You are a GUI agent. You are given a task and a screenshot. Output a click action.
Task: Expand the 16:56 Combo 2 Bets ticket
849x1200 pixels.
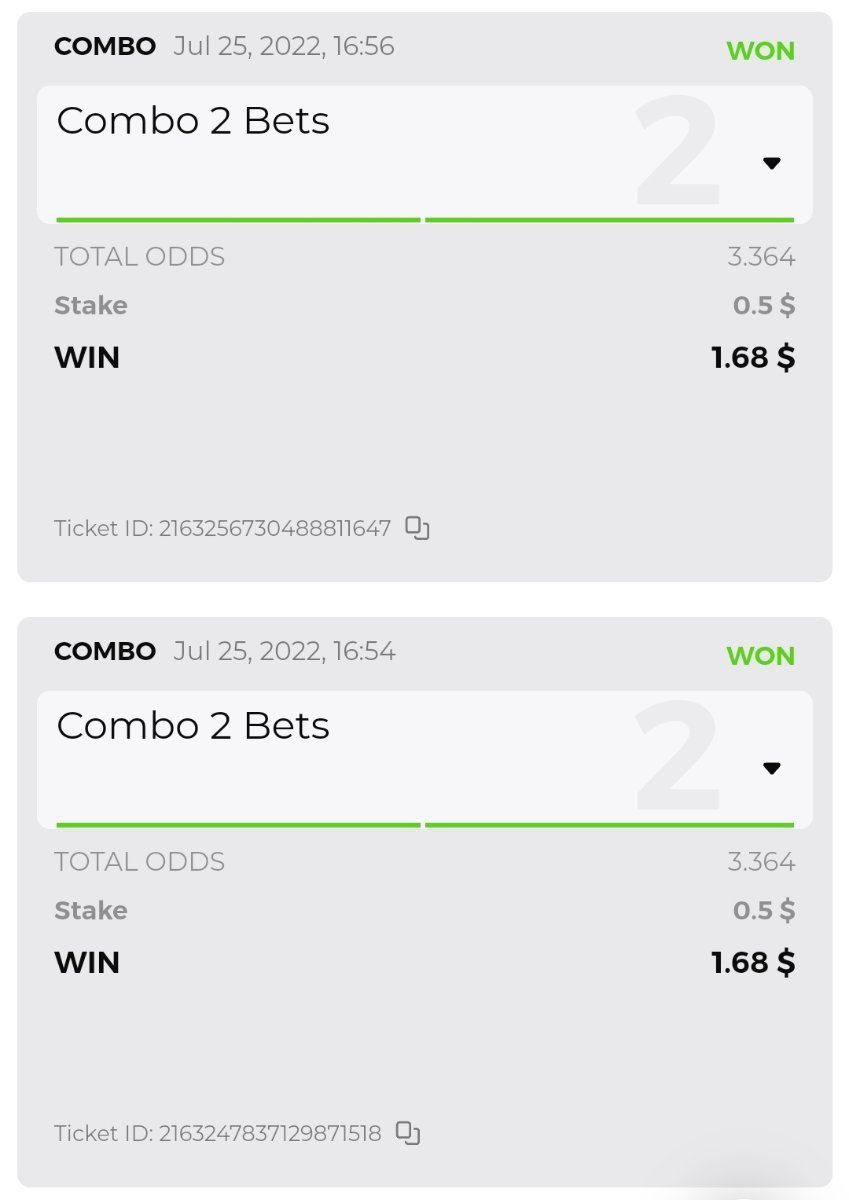click(x=771, y=163)
